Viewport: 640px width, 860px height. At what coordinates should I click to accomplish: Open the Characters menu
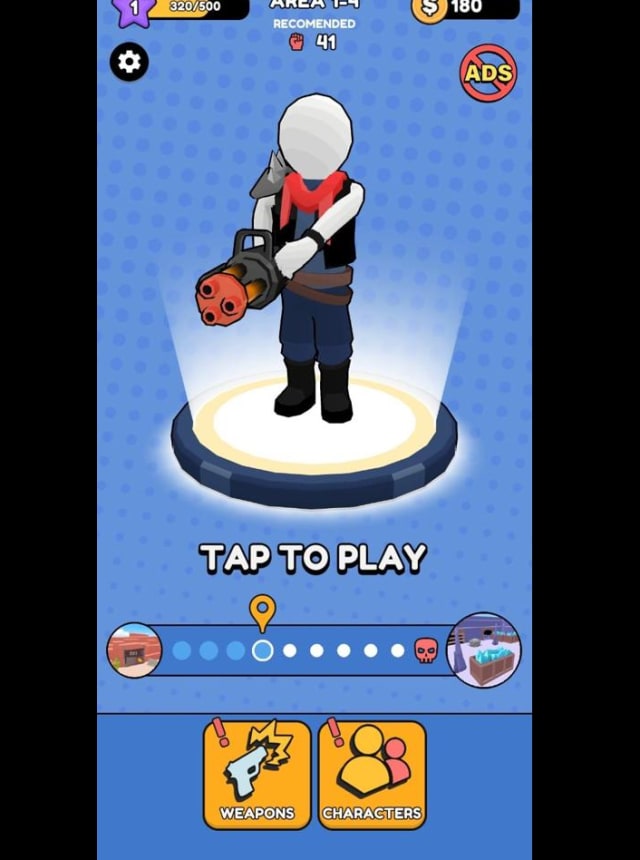[372, 775]
